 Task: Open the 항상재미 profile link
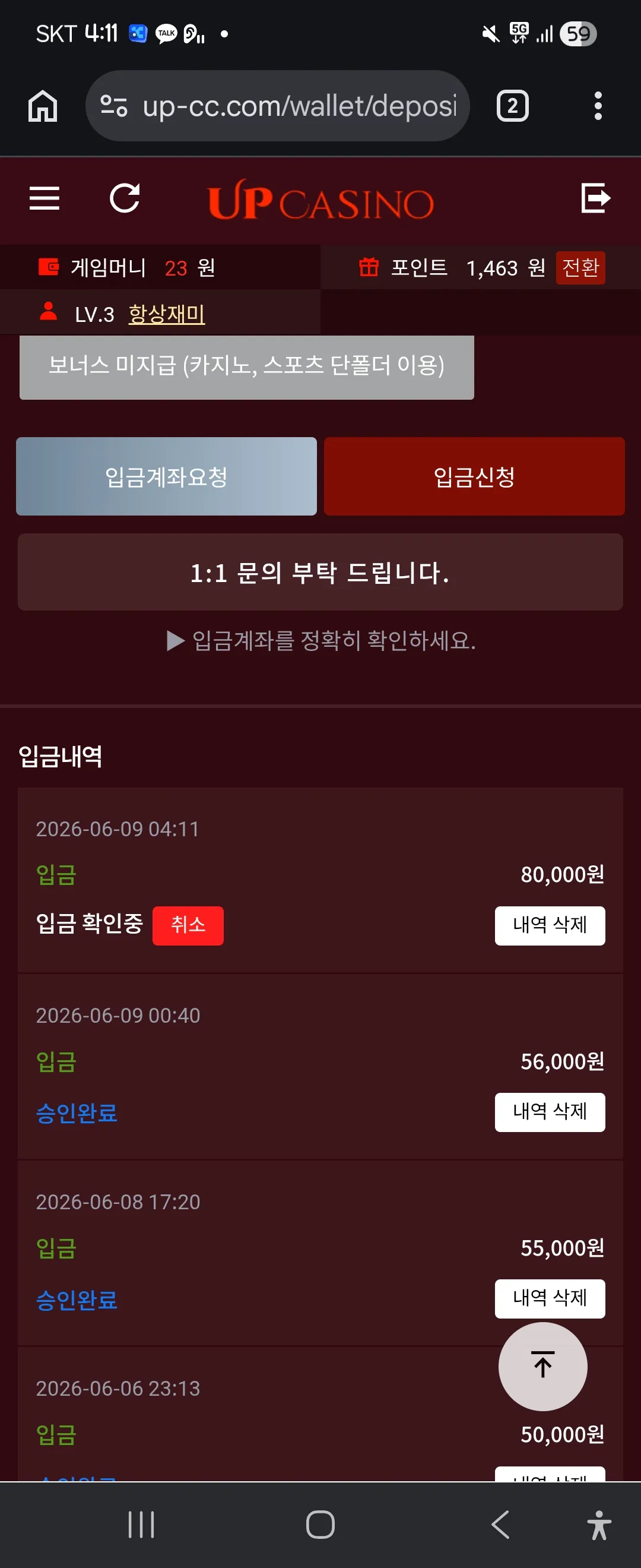click(167, 314)
